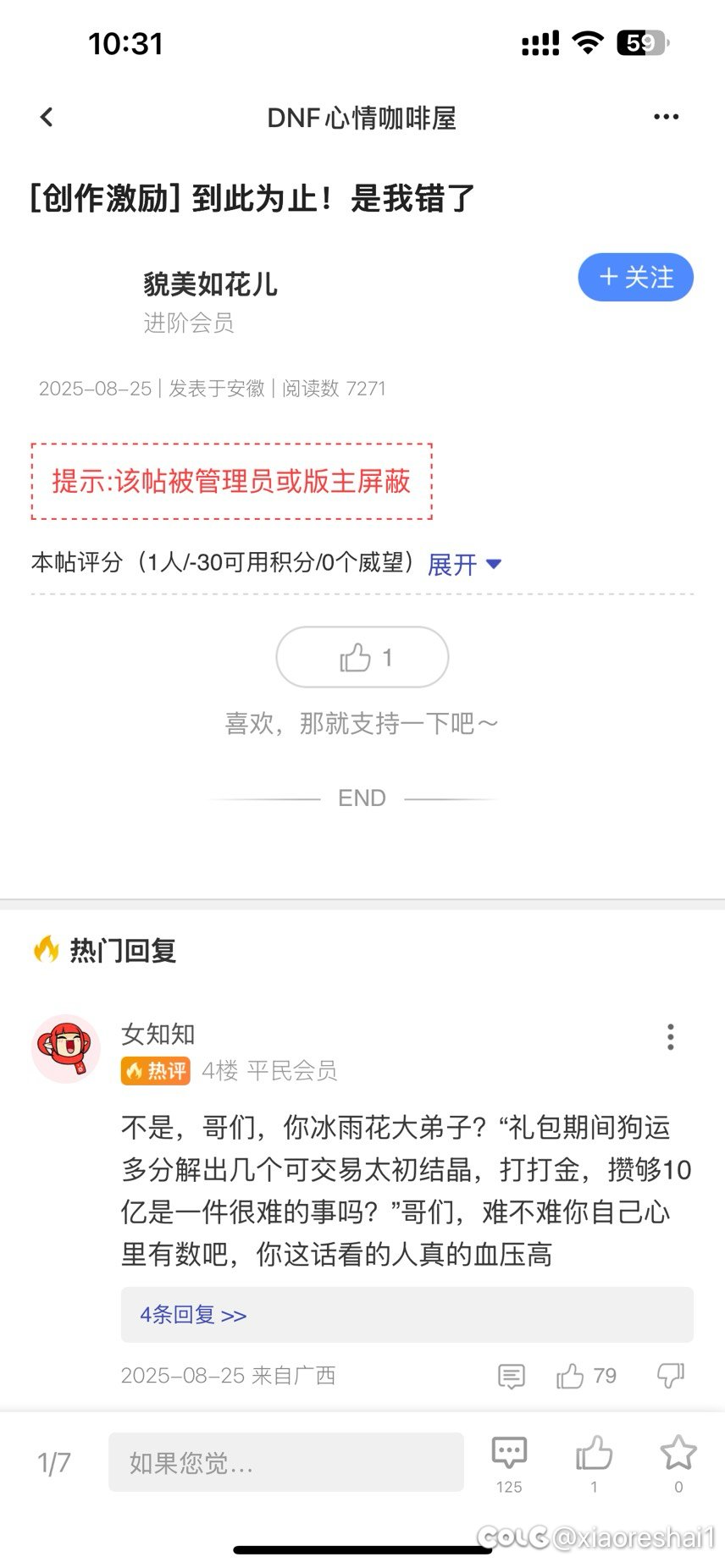Like the post with thumbs-up button
Image resolution: width=725 pixels, height=1568 pixels.
pos(362,658)
